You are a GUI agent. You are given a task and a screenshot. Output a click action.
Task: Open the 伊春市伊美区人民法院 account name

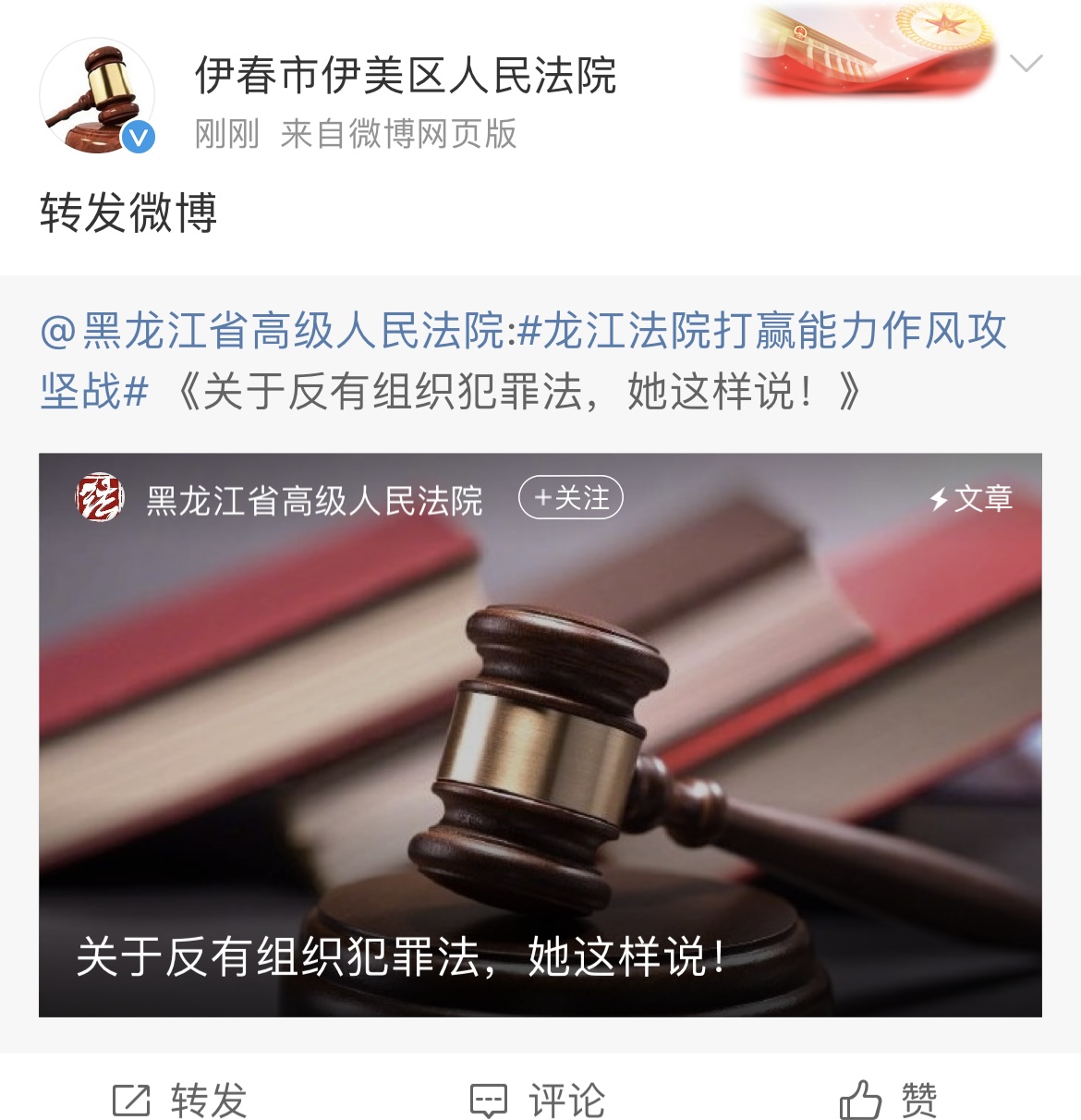(x=405, y=76)
